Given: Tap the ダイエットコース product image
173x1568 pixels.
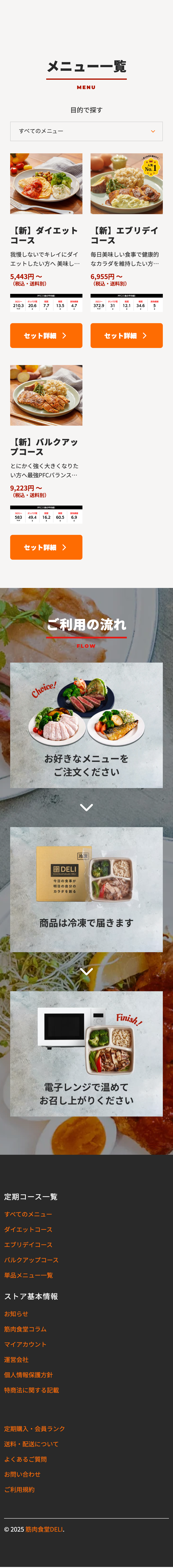Looking at the screenshot, I should (46, 184).
